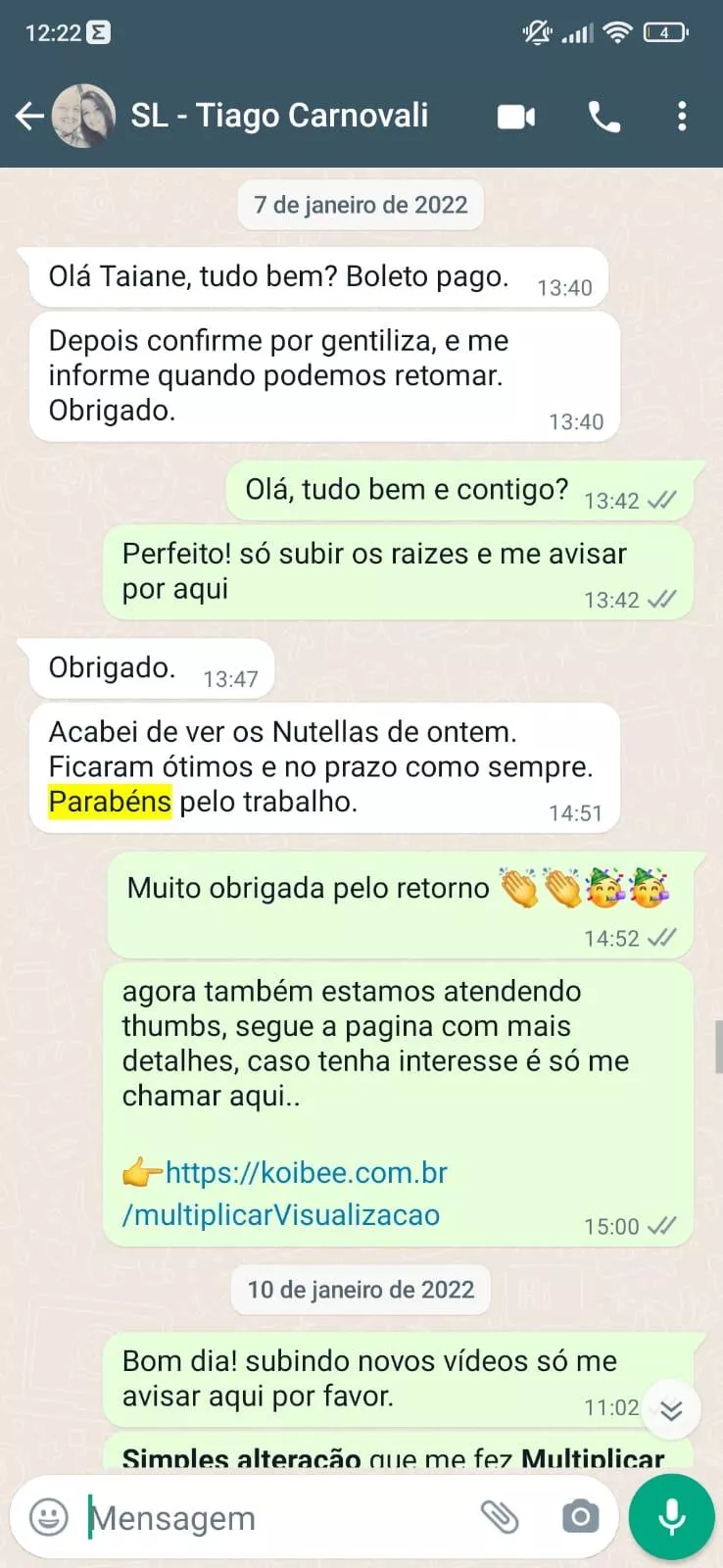Focus the Mensagem text field
Screen dimensions: 723x1568
(274, 1518)
